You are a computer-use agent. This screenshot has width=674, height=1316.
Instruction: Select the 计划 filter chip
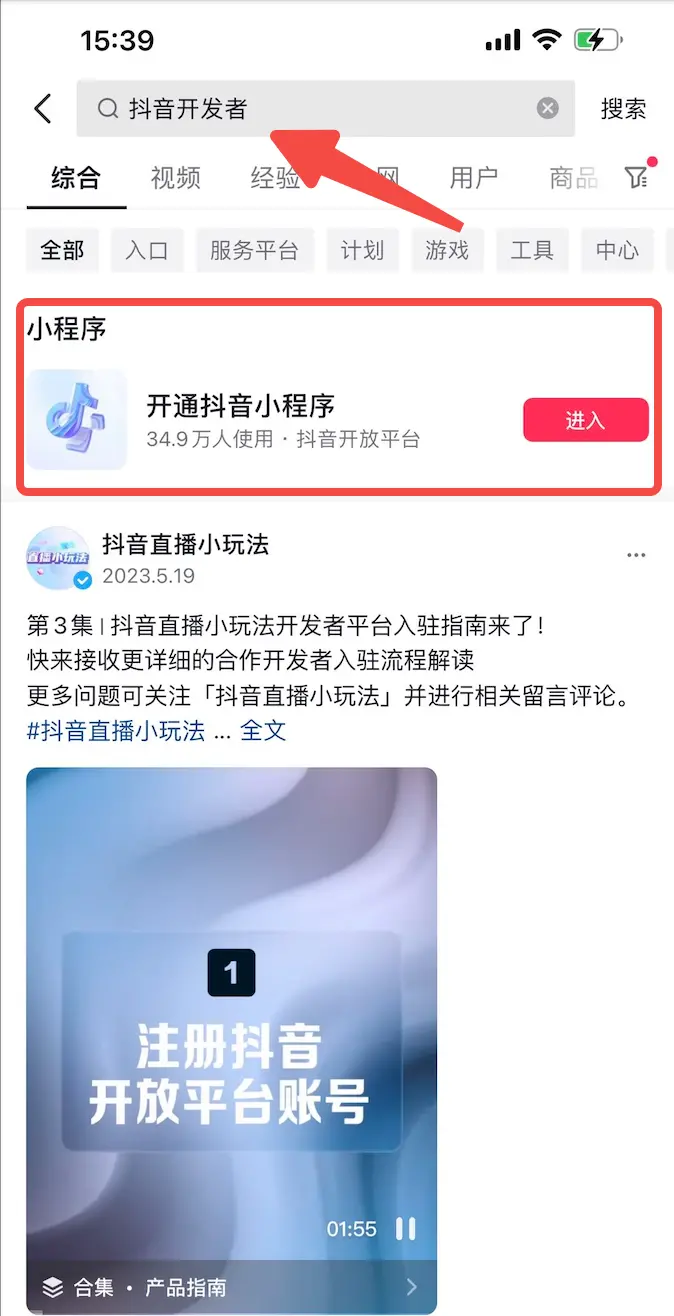(x=362, y=250)
